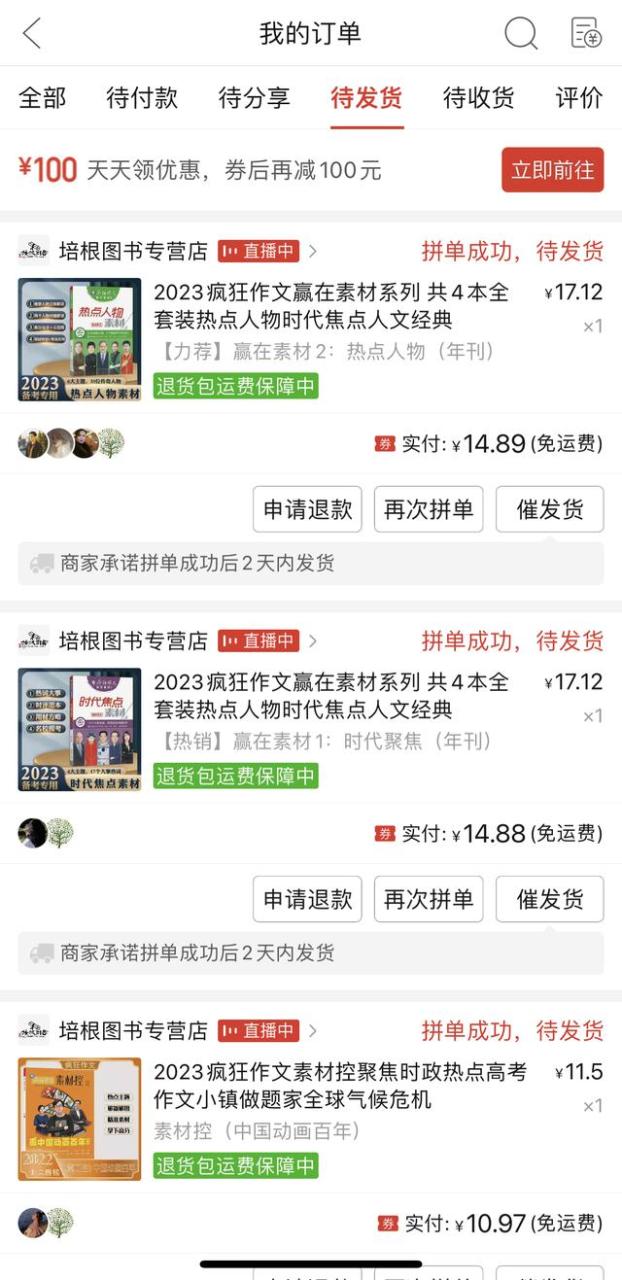Open the 时代焦点 book product image

(x=80, y=730)
